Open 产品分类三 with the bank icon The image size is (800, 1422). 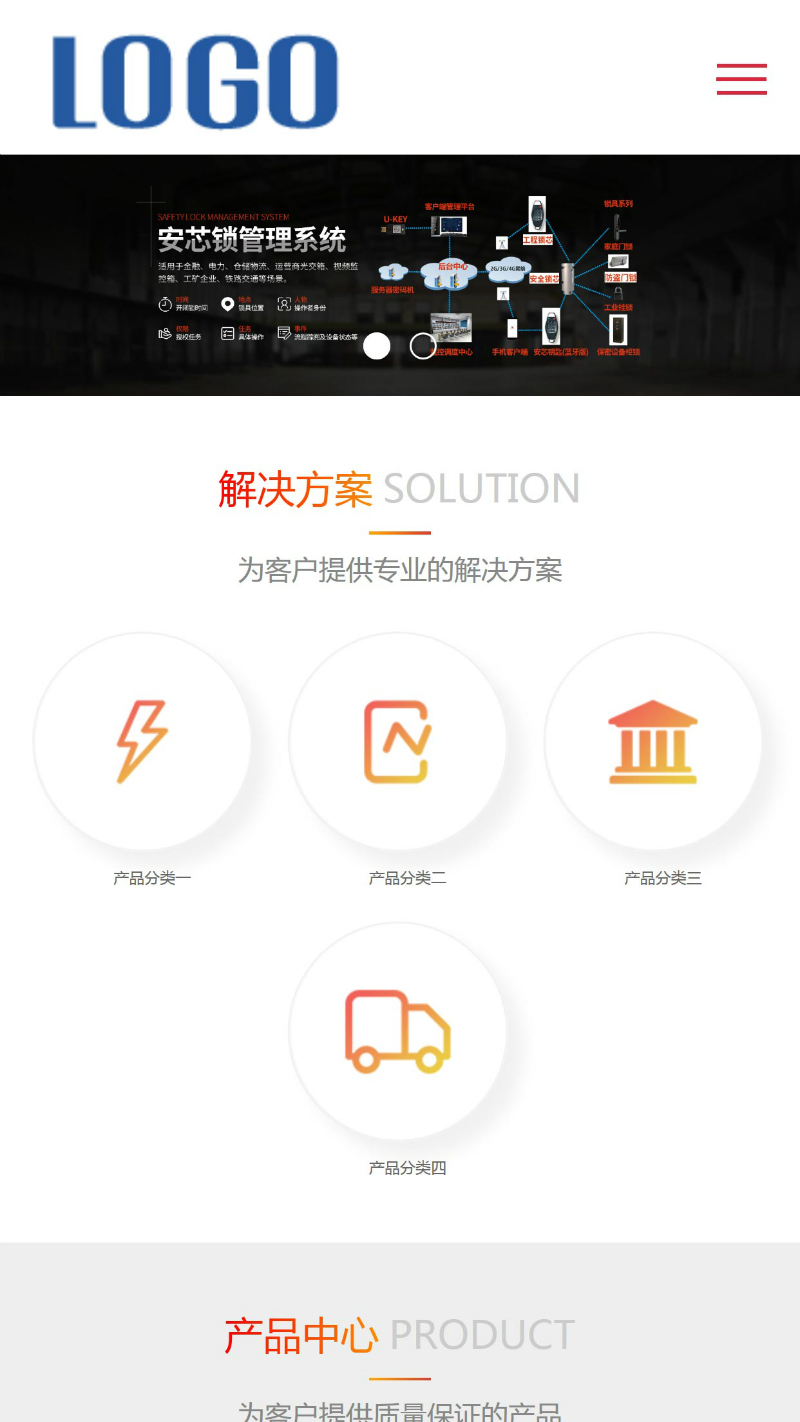click(x=653, y=741)
